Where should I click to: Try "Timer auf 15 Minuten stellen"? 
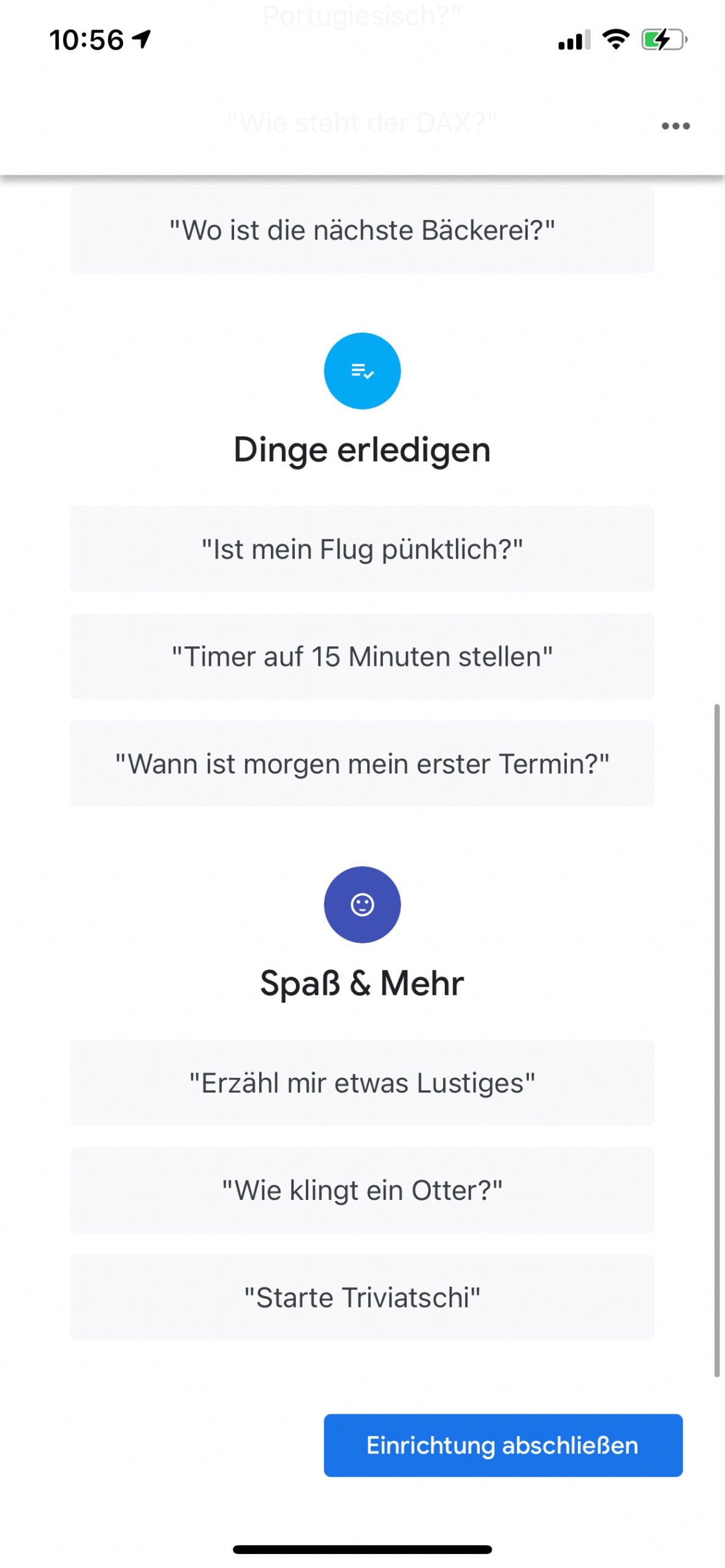362,656
